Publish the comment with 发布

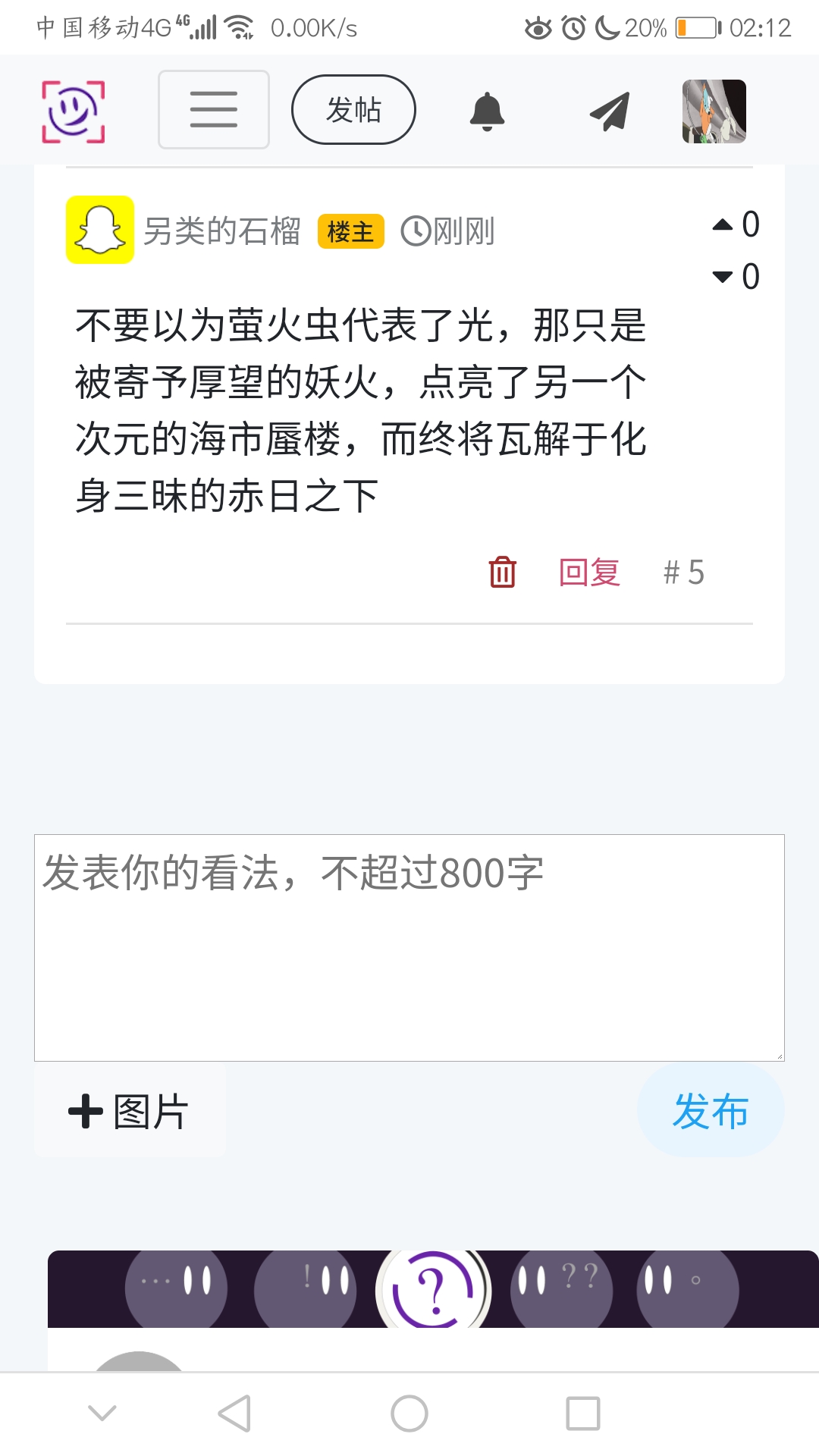click(x=710, y=1111)
